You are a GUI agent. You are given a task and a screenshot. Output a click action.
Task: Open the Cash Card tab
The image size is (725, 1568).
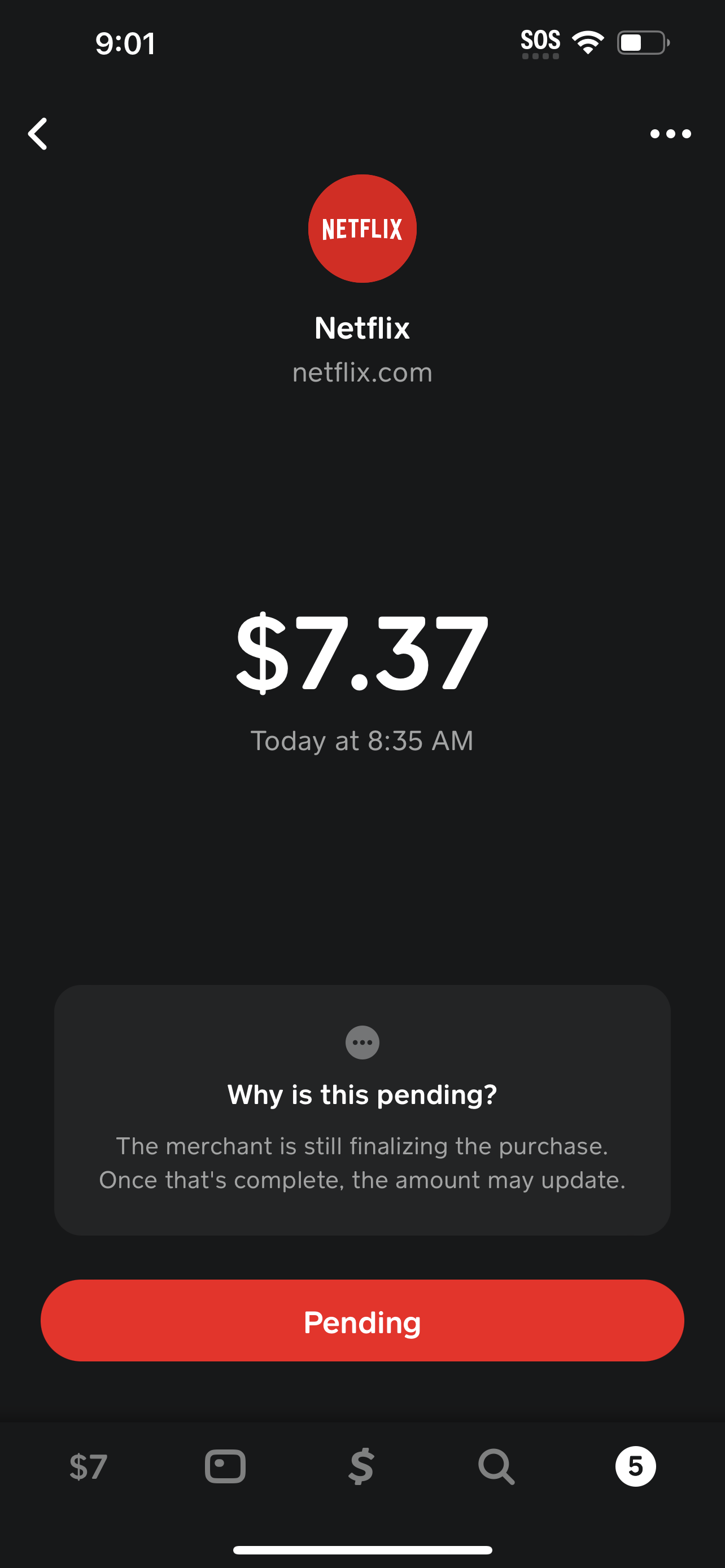click(225, 1467)
